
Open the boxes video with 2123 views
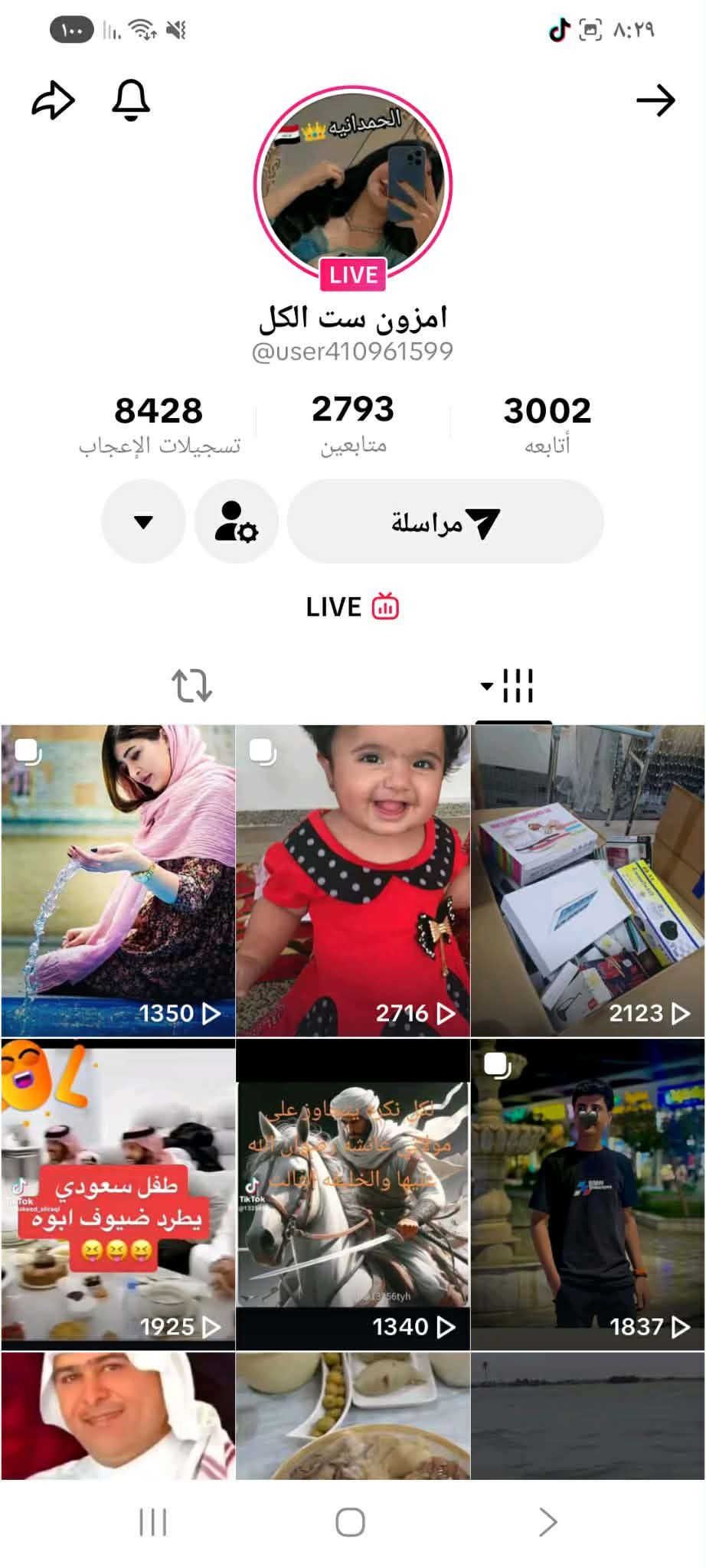587,880
